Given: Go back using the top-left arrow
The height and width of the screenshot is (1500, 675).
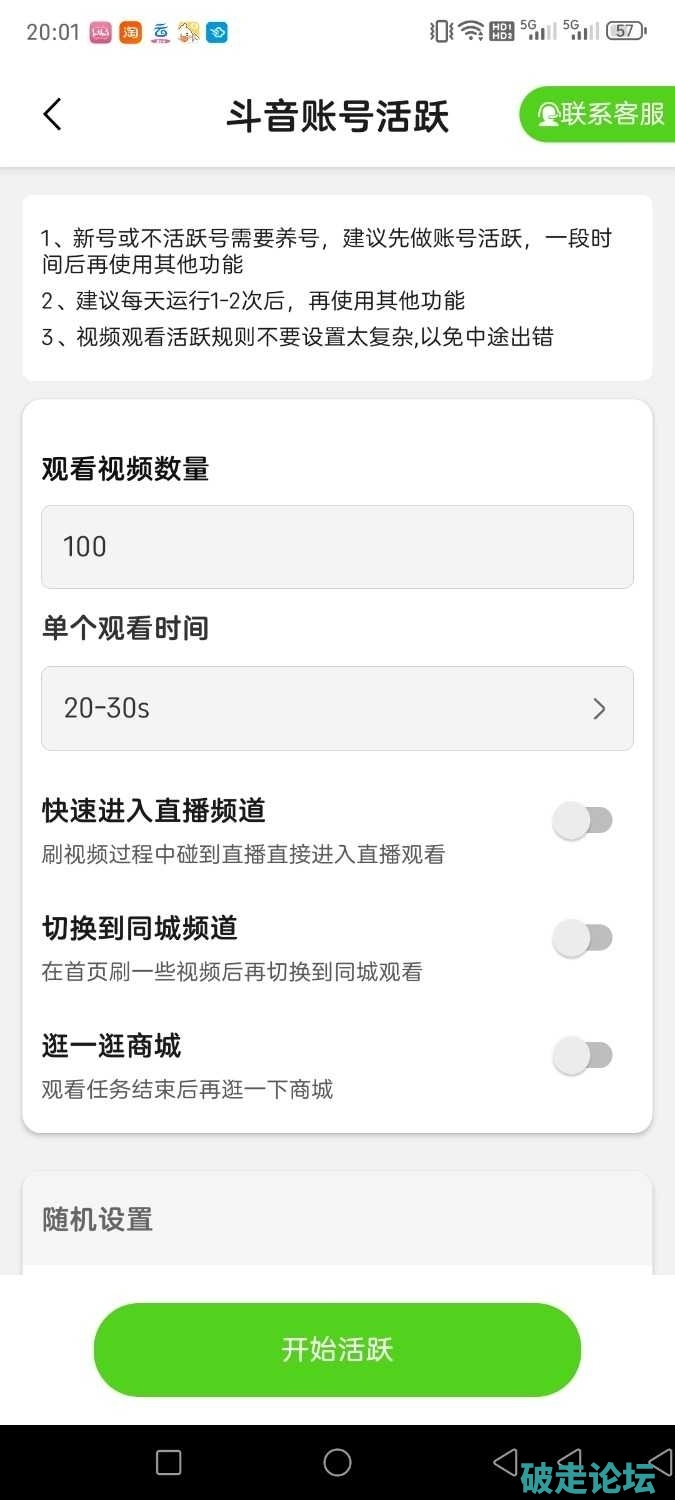Looking at the screenshot, I should pos(53,114).
